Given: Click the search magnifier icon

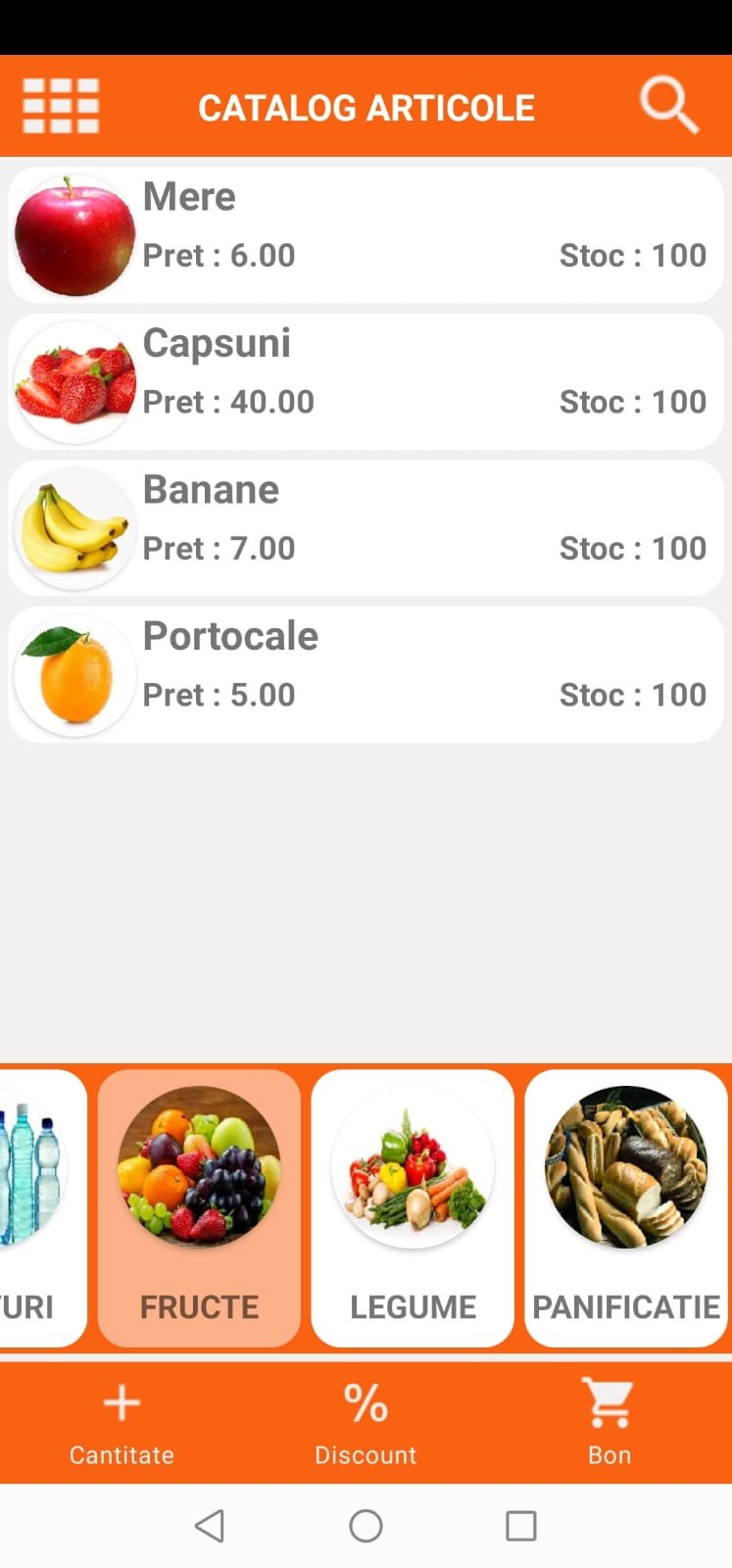Looking at the screenshot, I should [668, 104].
